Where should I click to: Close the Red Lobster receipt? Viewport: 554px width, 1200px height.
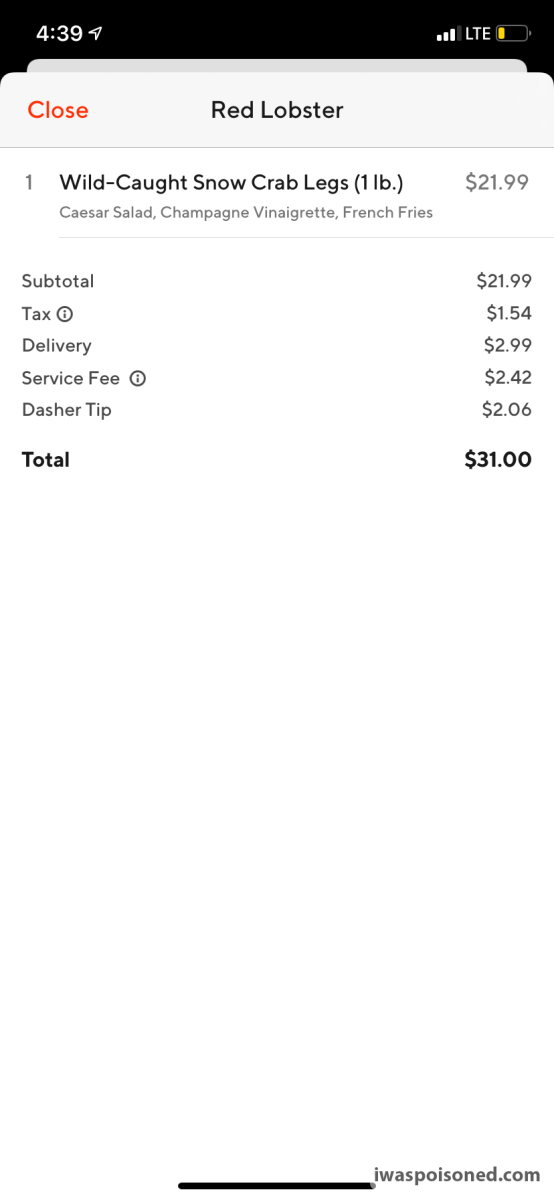(58, 110)
